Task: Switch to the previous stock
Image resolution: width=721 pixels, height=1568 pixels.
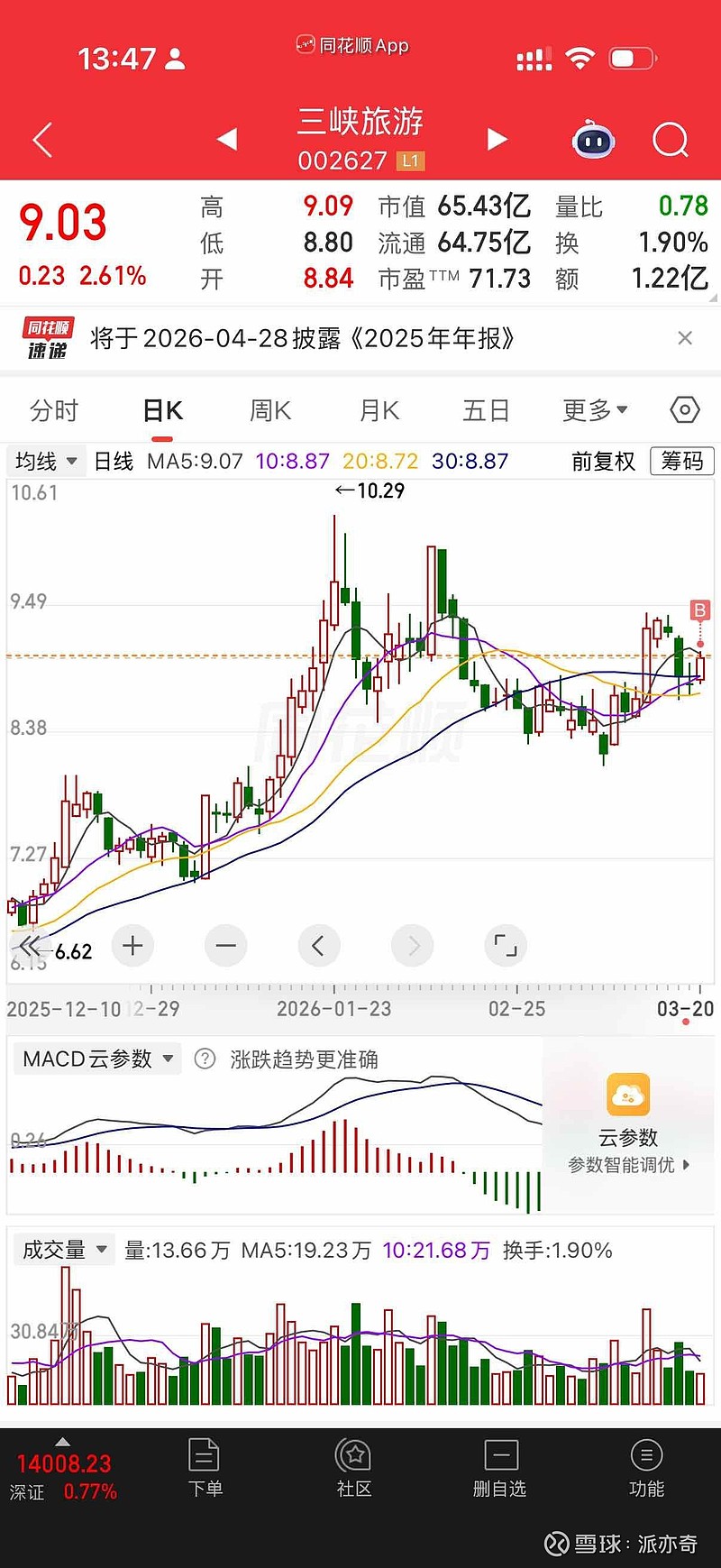Action: point(227,139)
